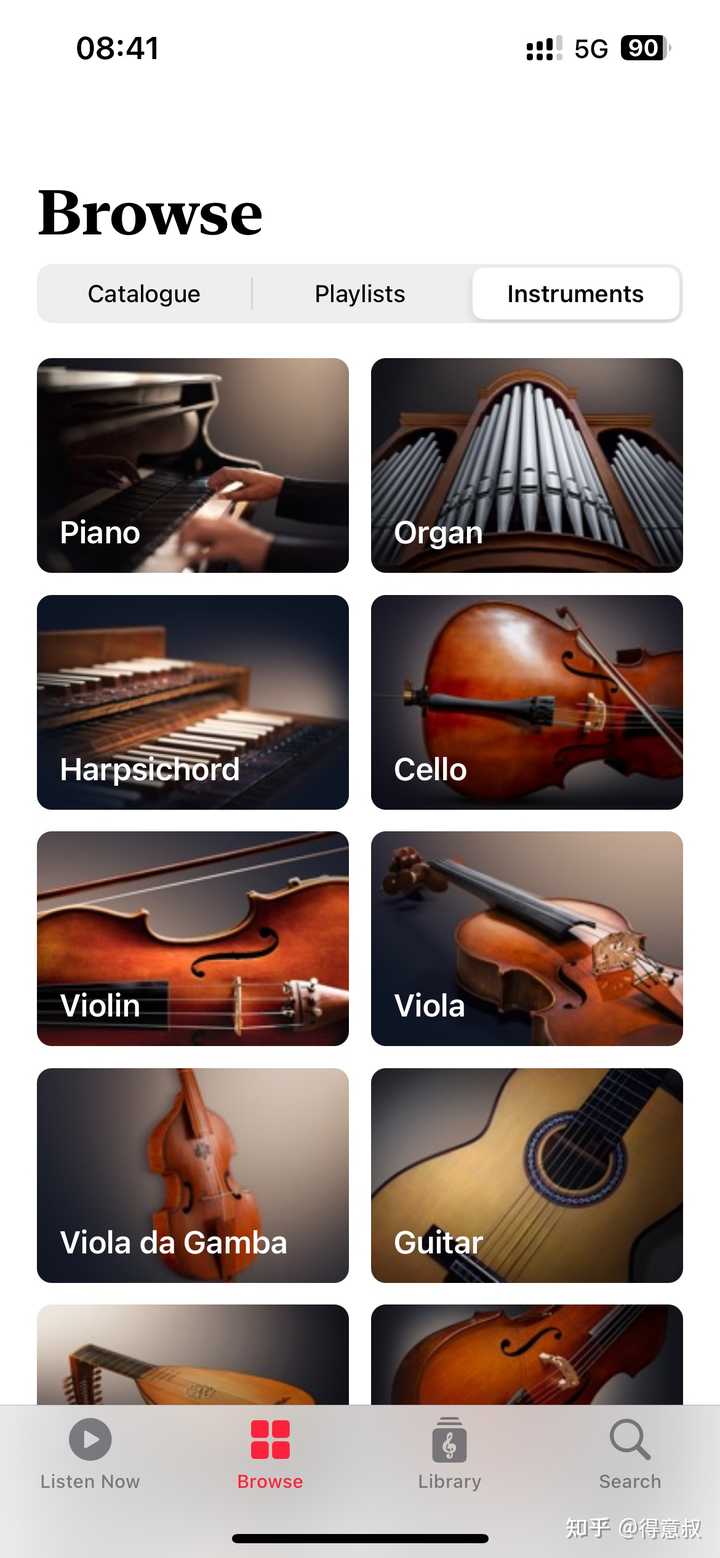Open the Viola tile
Screen dimensions: 720x1558
tap(527, 938)
